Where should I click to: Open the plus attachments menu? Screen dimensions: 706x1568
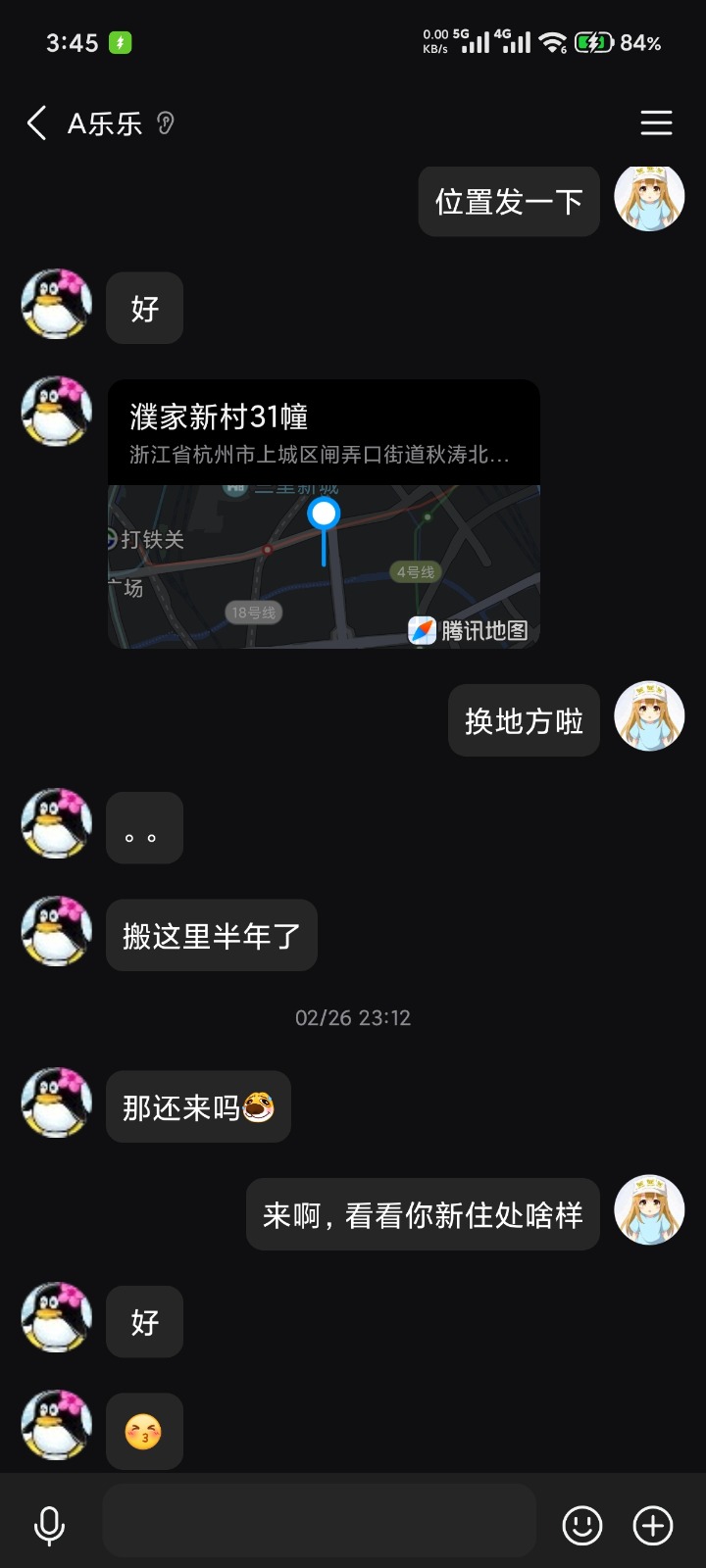click(x=653, y=1525)
